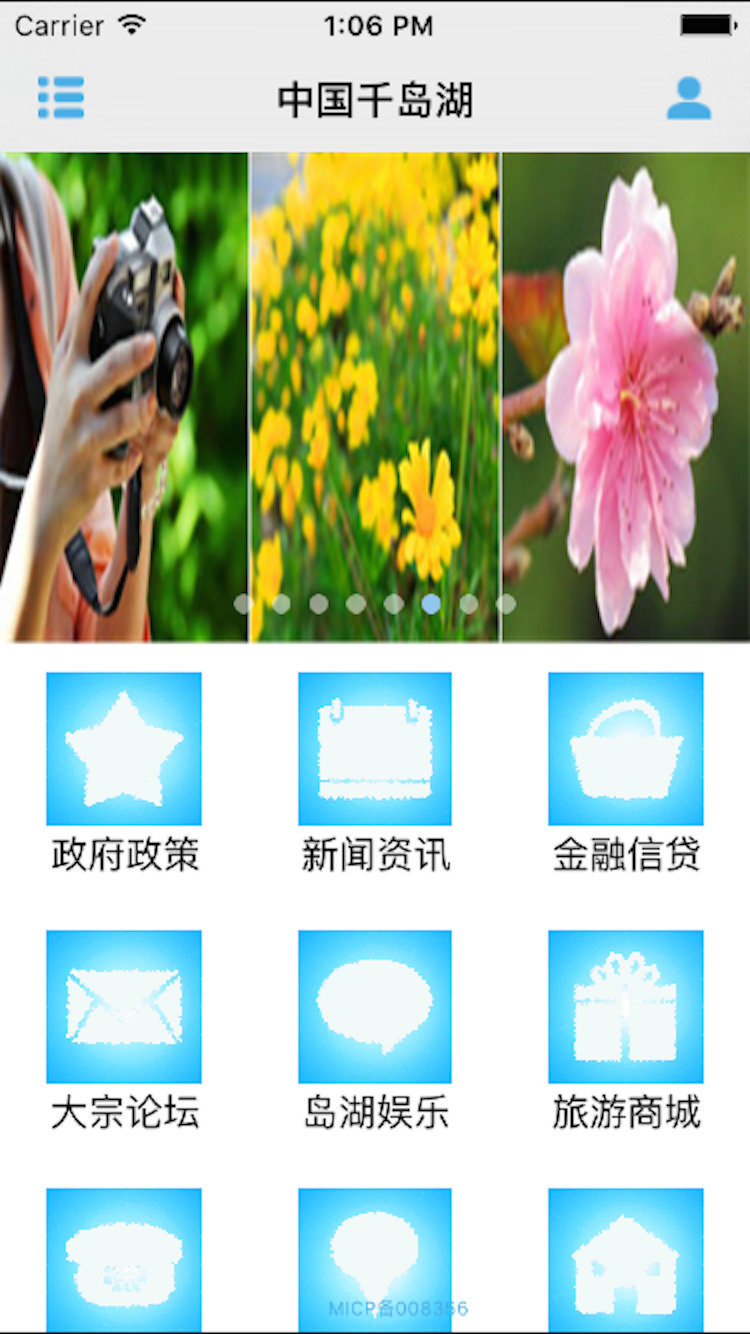Open the pink flower banner image

click(626, 397)
